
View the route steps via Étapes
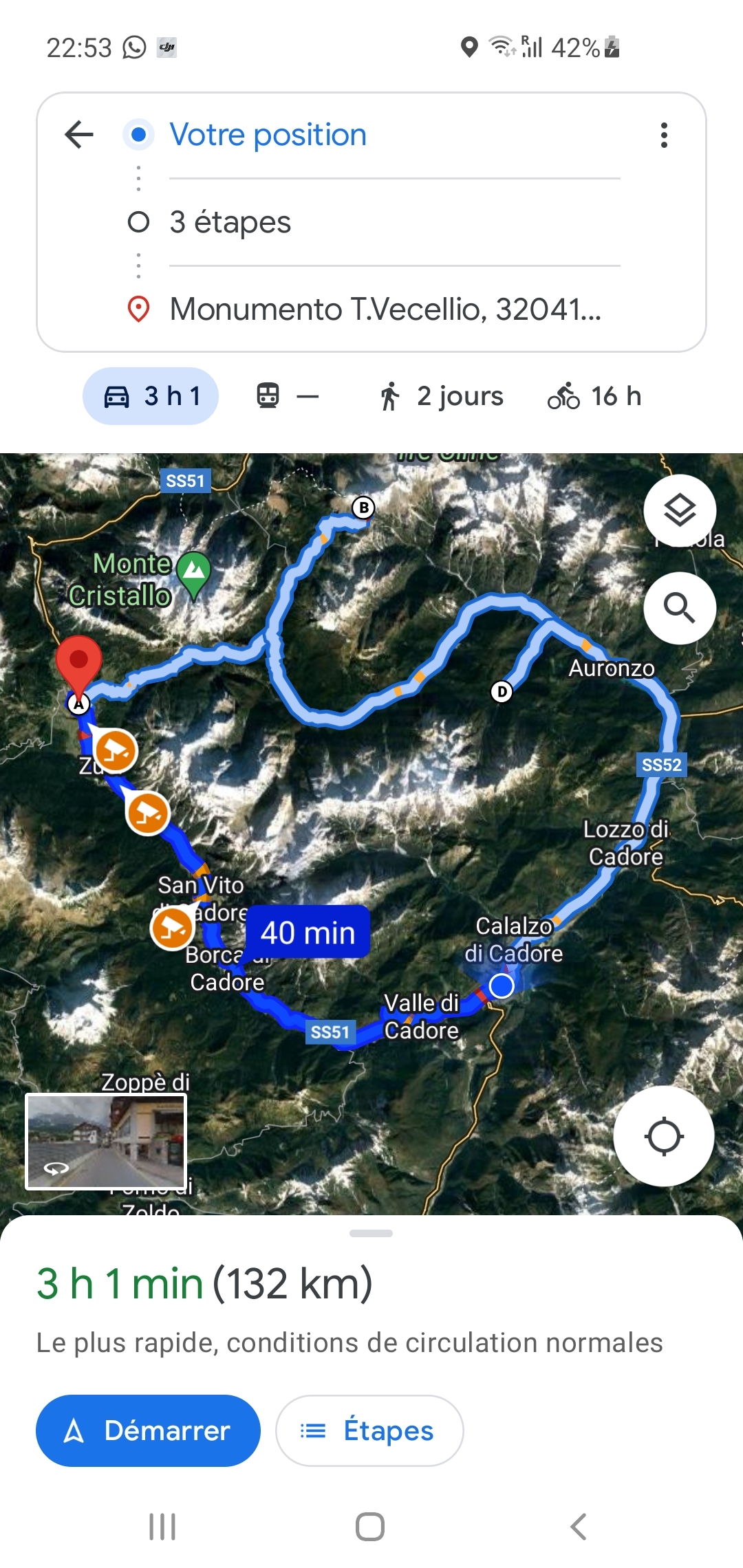[369, 1430]
